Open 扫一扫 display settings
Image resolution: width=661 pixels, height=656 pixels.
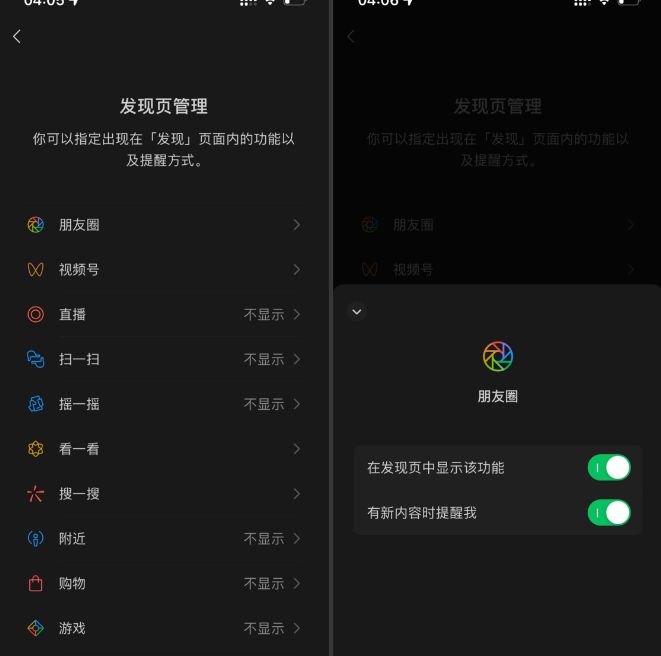click(x=165, y=359)
